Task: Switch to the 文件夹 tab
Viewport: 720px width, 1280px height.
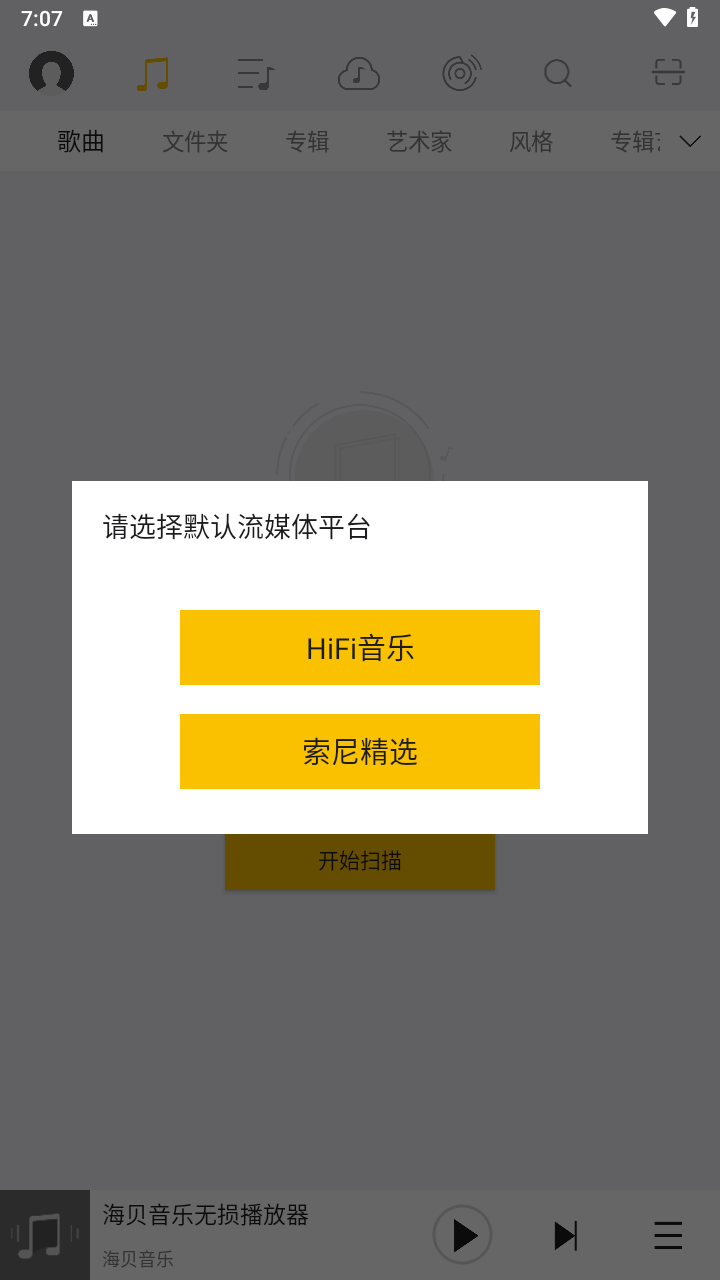Action: coord(195,141)
